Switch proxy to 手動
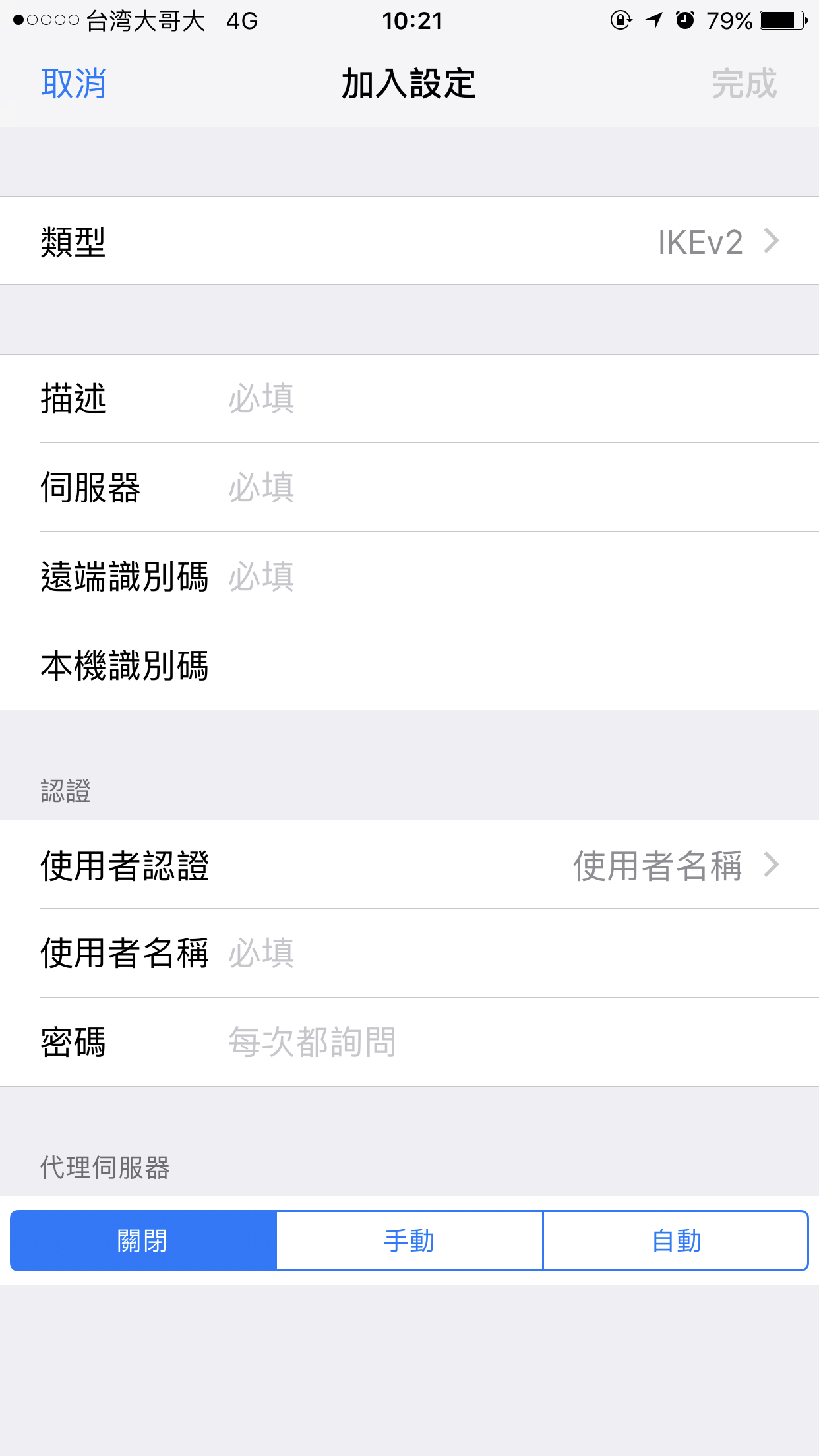Image resolution: width=819 pixels, height=1456 pixels. [x=409, y=1240]
